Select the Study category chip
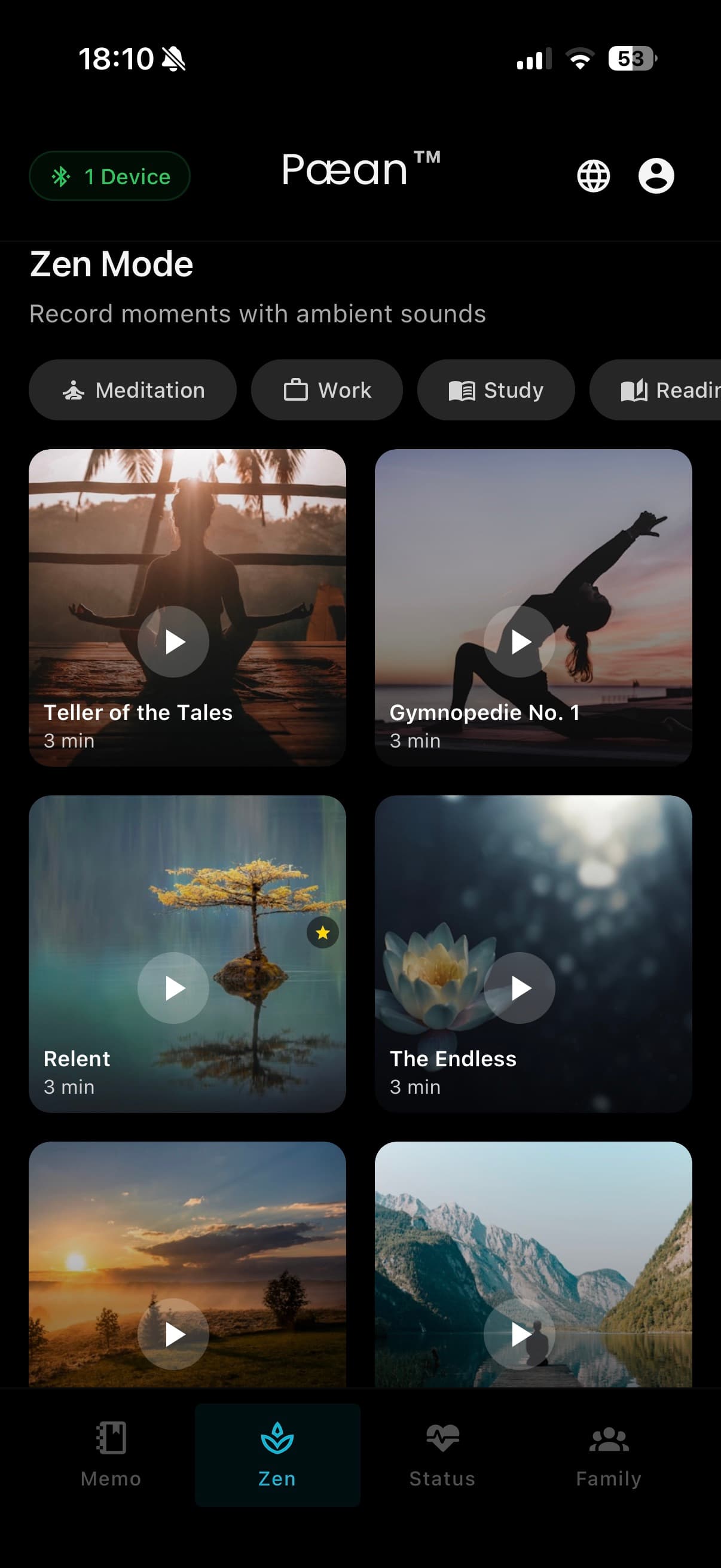The image size is (721, 1568). click(x=496, y=390)
